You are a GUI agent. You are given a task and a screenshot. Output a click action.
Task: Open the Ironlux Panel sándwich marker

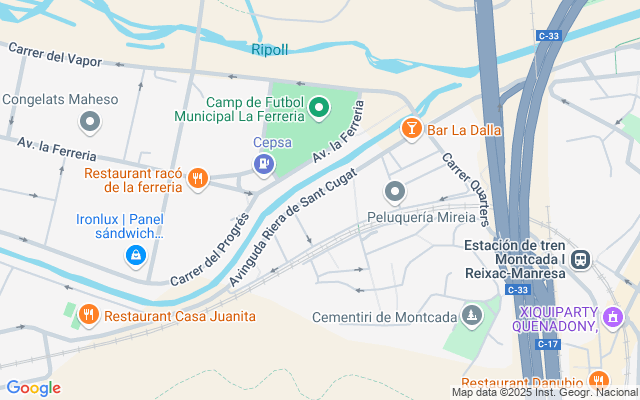(x=134, y=257)
